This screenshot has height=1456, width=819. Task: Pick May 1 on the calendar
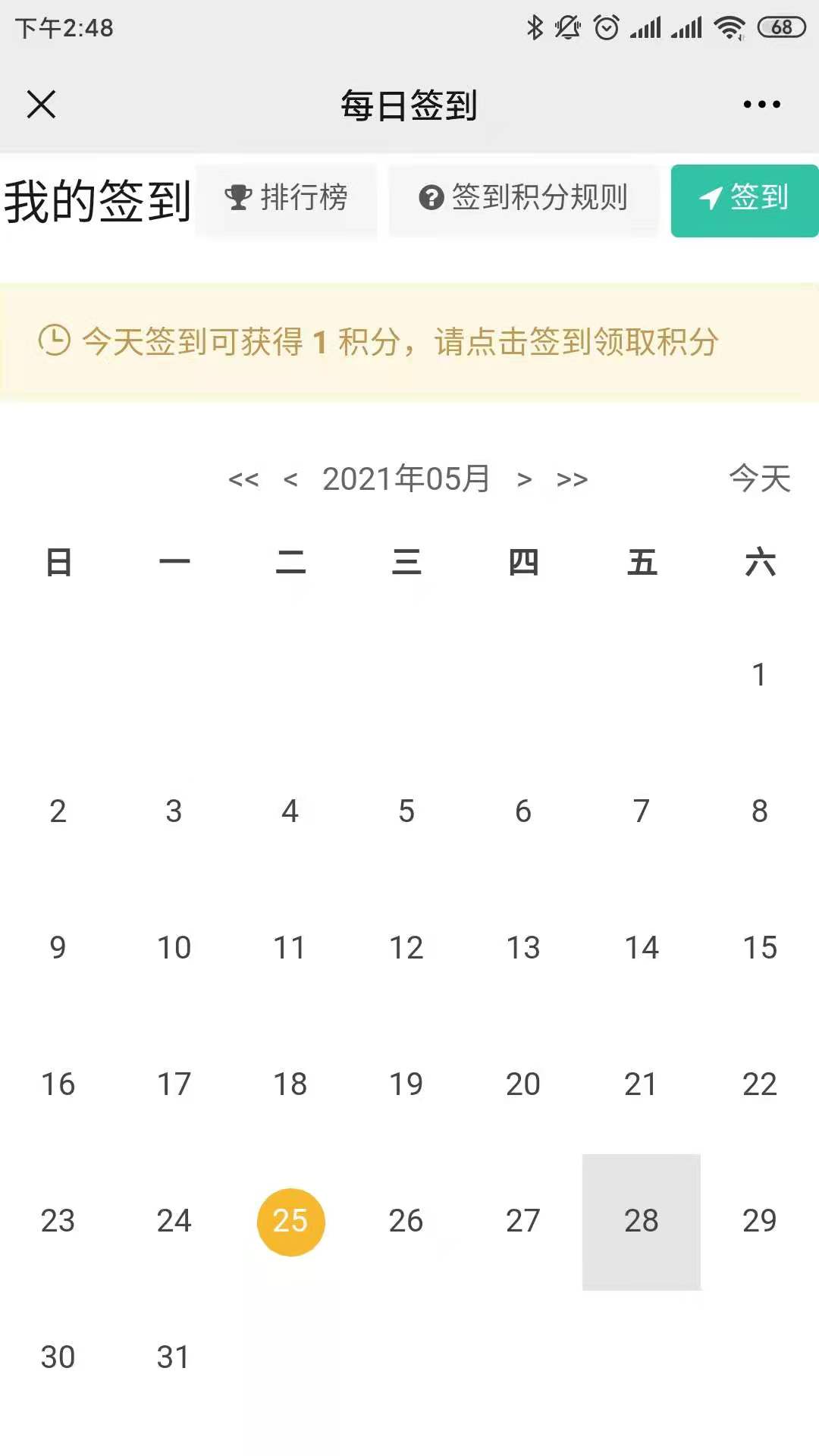(758, 675)
